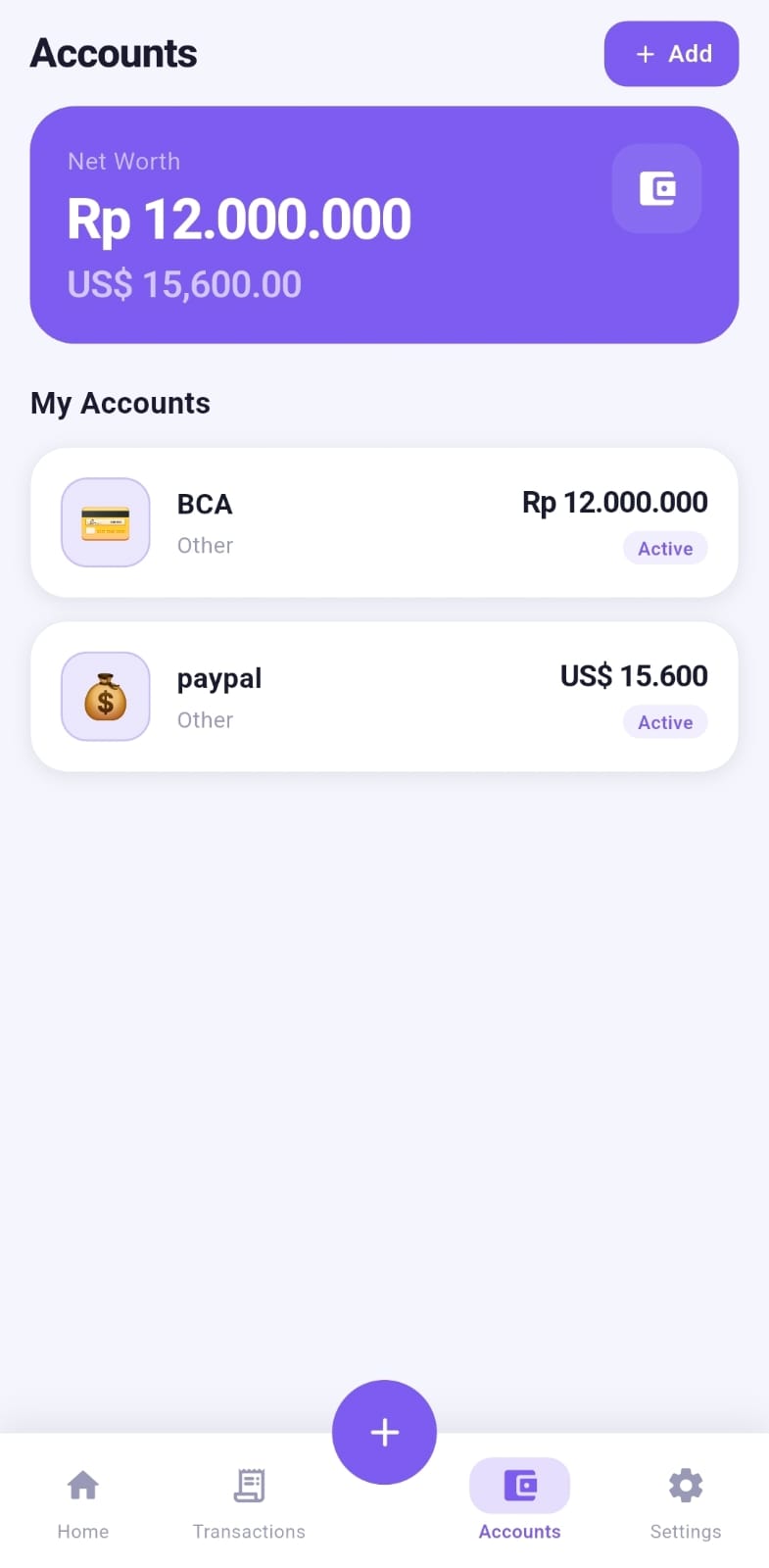Tap the wallet icon on Net Worth card
Viewport: 769px width, 1568px height.
click(x=656, y=188)
